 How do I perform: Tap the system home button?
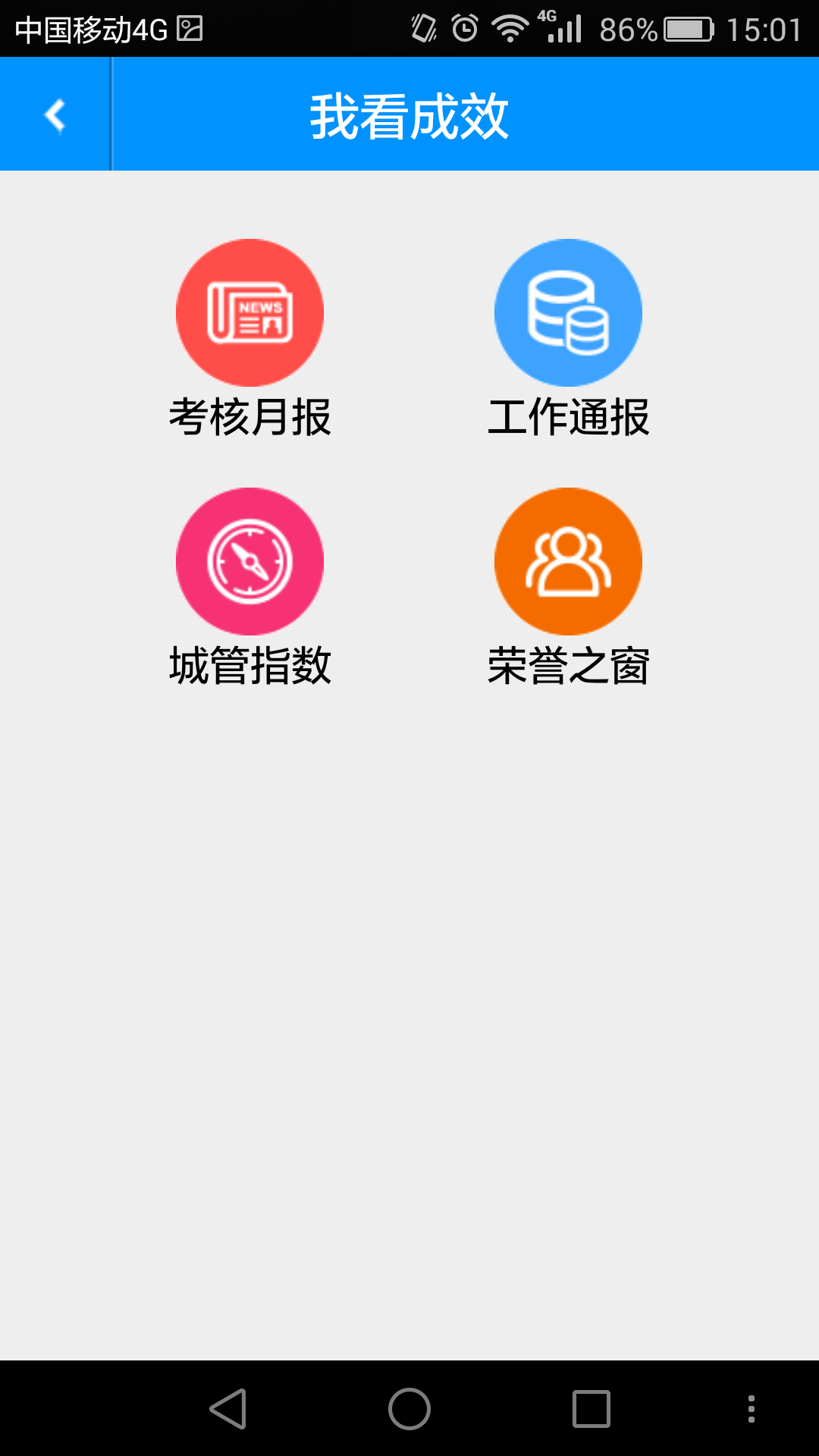[x=409, y=1409]
